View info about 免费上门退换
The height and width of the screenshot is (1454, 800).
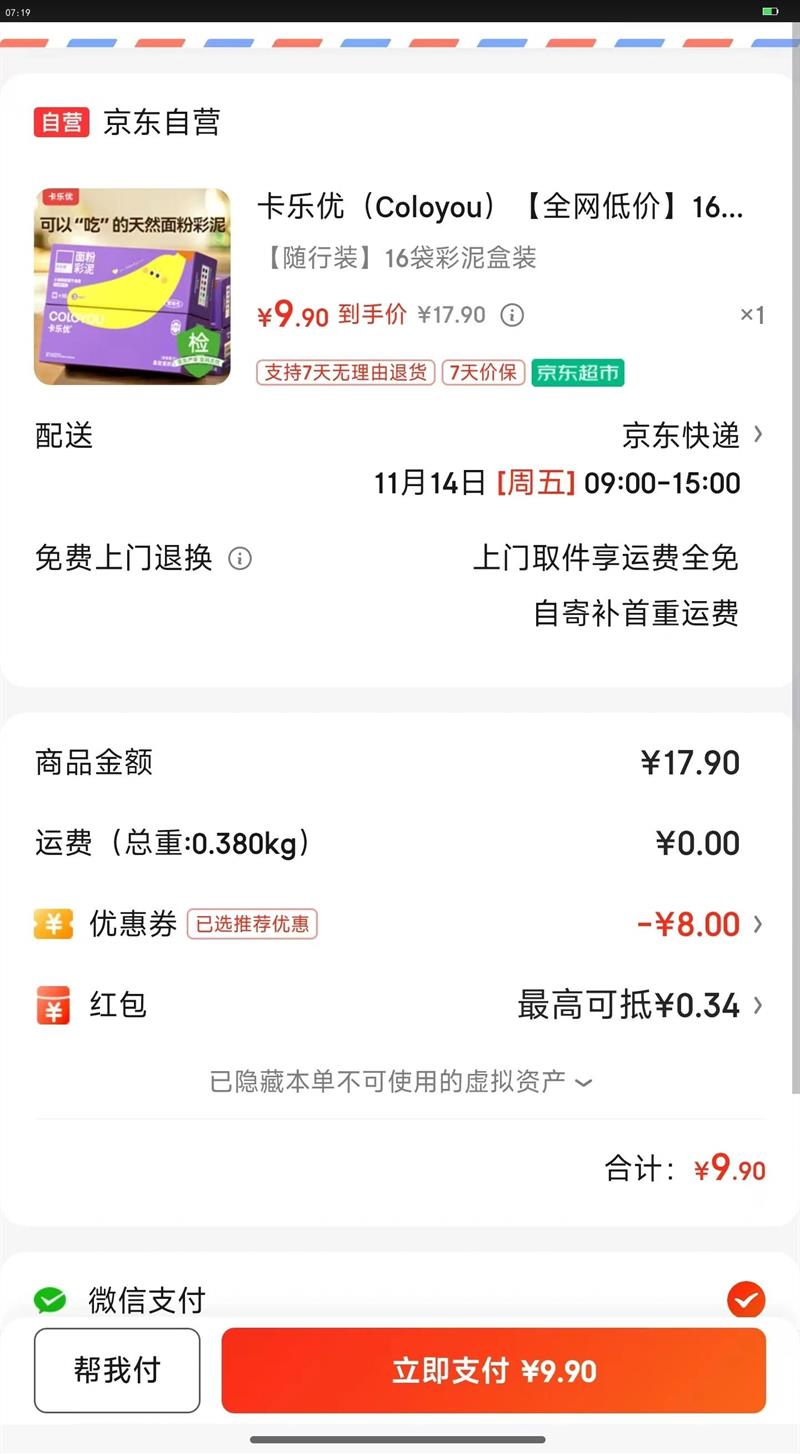tap(240, 558)
